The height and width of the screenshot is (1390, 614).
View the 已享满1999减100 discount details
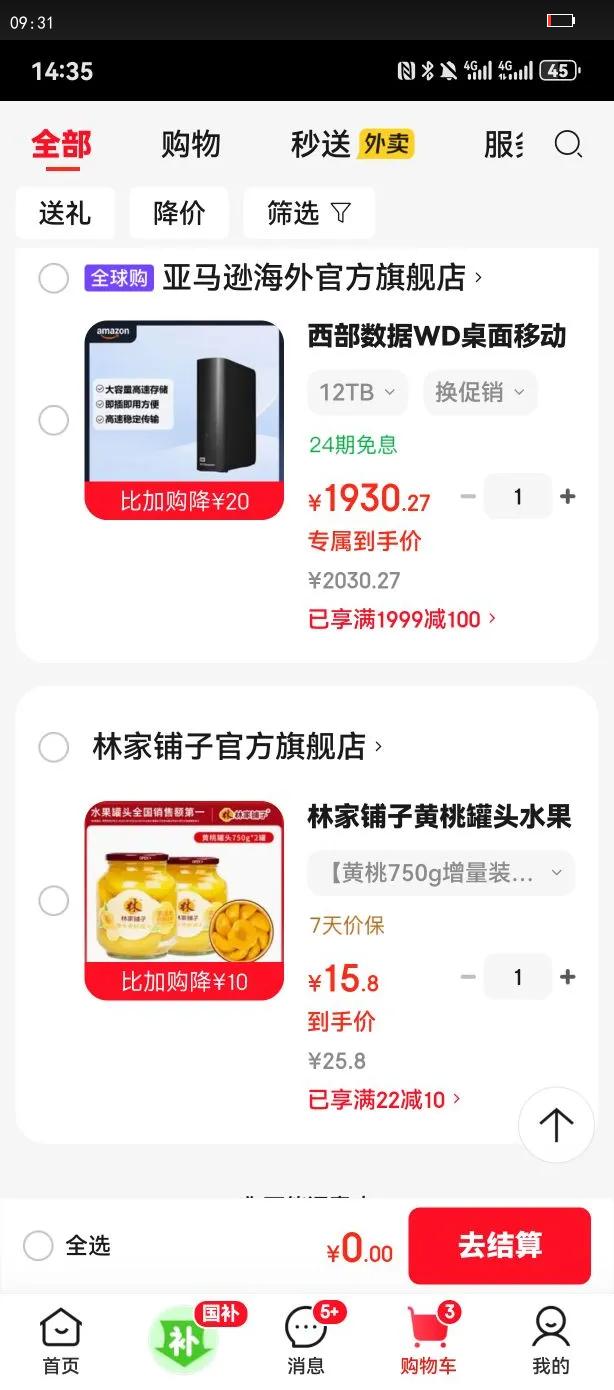click(402, 619)
